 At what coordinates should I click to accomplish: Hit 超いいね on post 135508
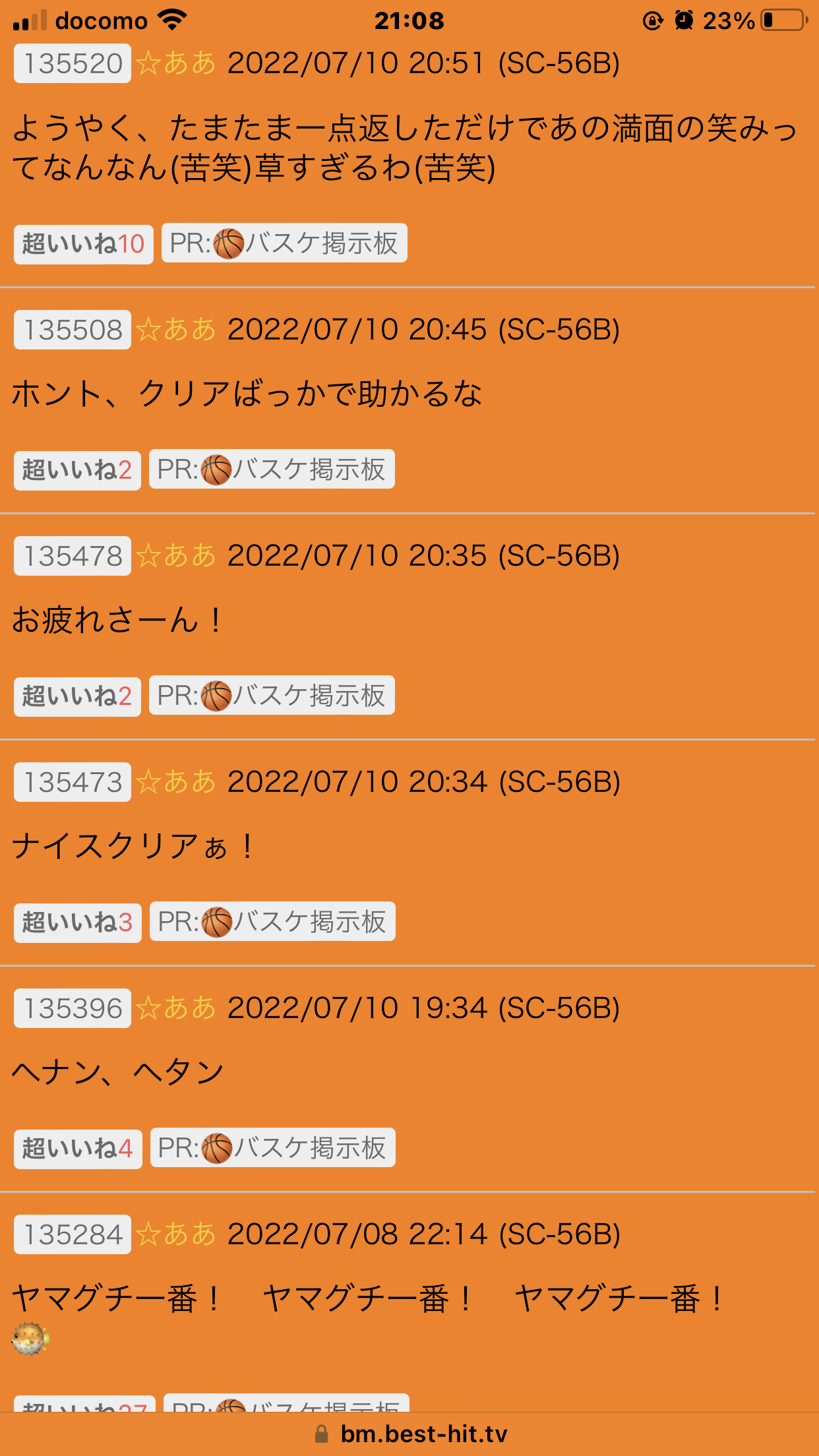click(x=77, y=470)
